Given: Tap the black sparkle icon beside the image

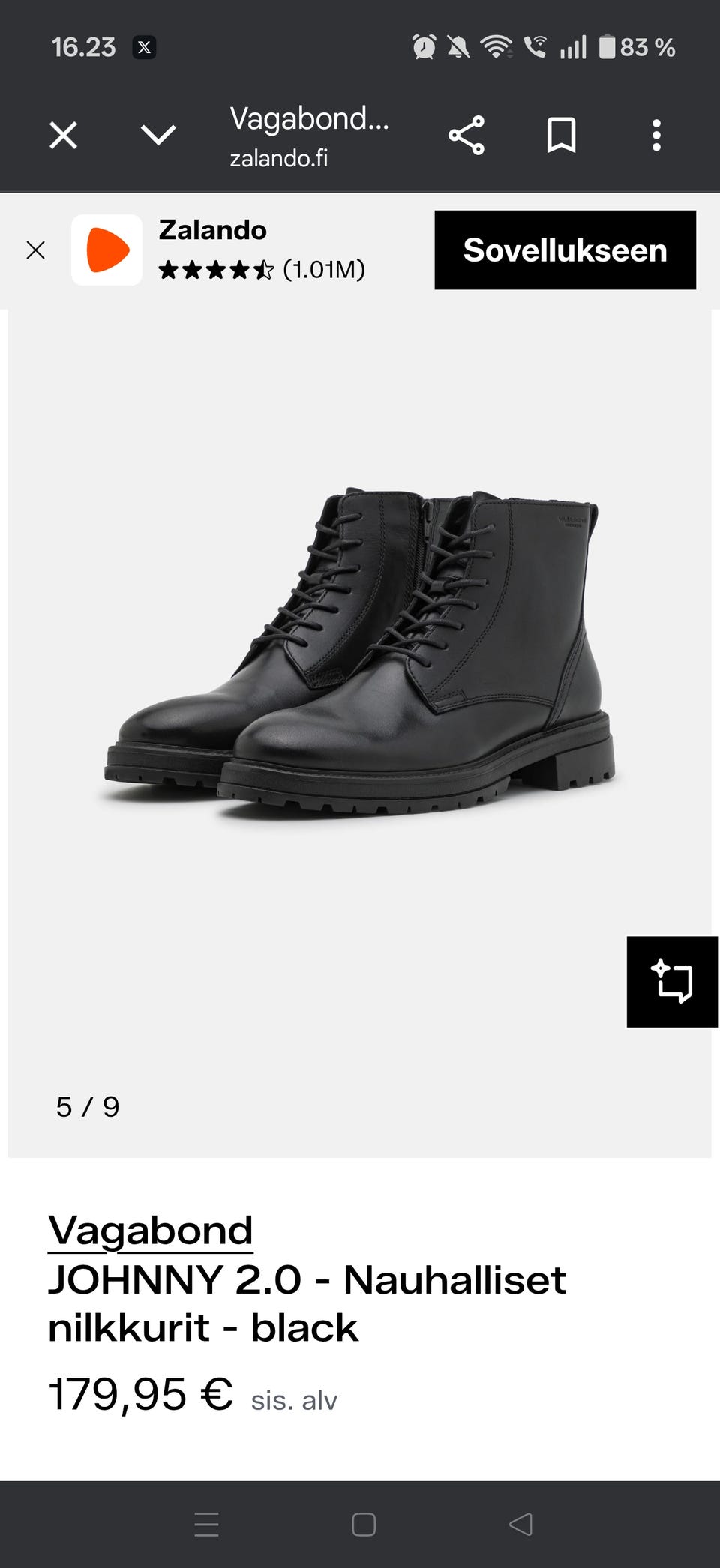Looking at the screenshot, I should click(672, 981).
